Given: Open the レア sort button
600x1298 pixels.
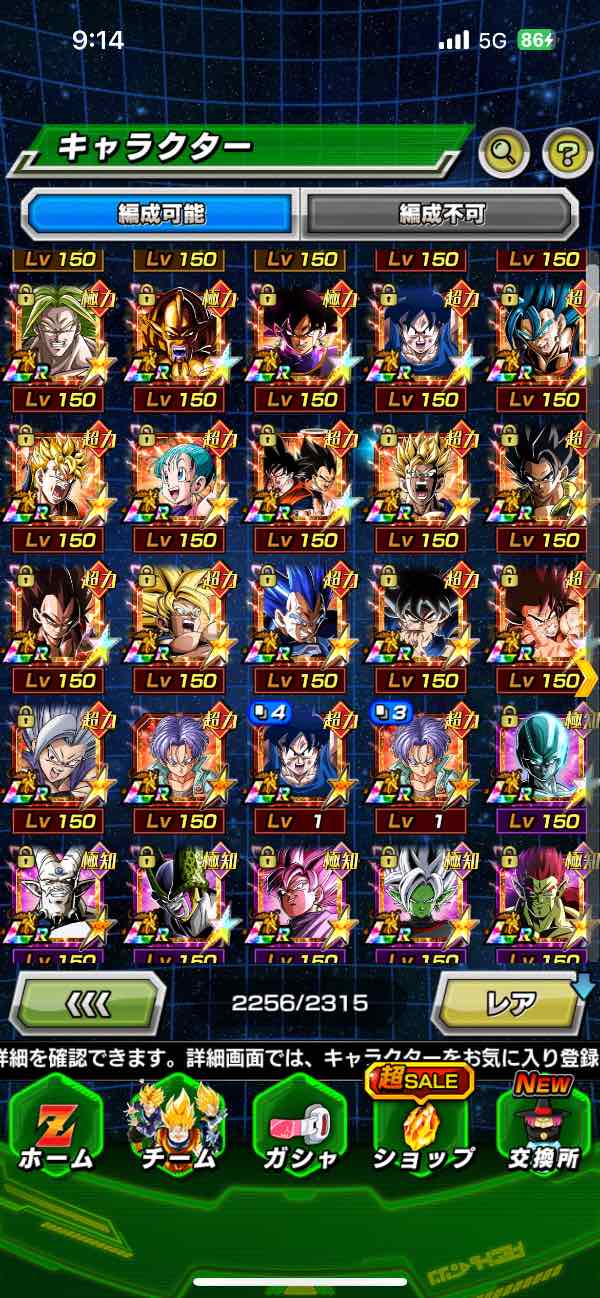Looking at the screenshot, I should click(508, 1001).
